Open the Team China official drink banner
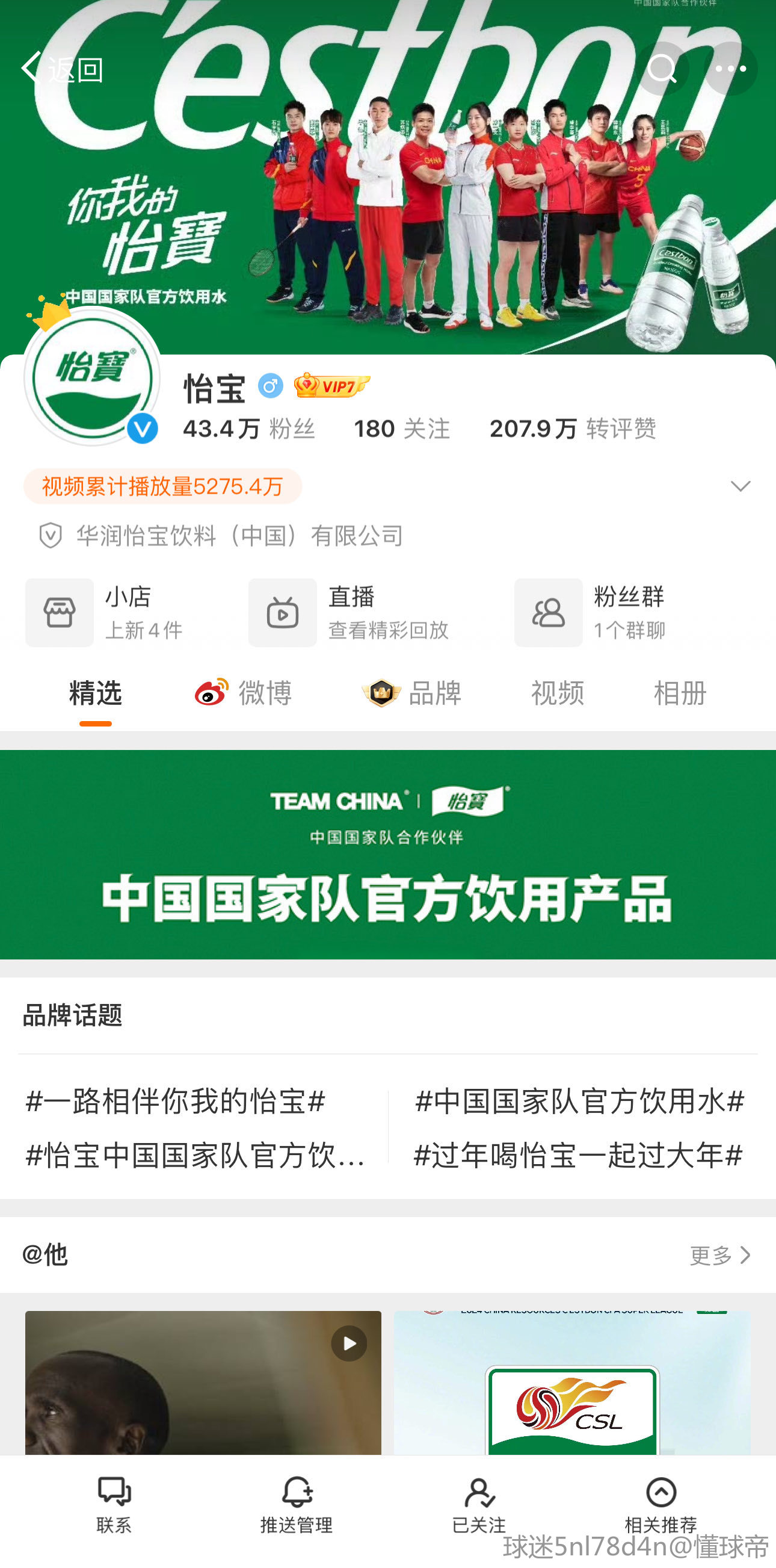The height and width of the screenshot is (1568, 776). [x=388, y=855]
